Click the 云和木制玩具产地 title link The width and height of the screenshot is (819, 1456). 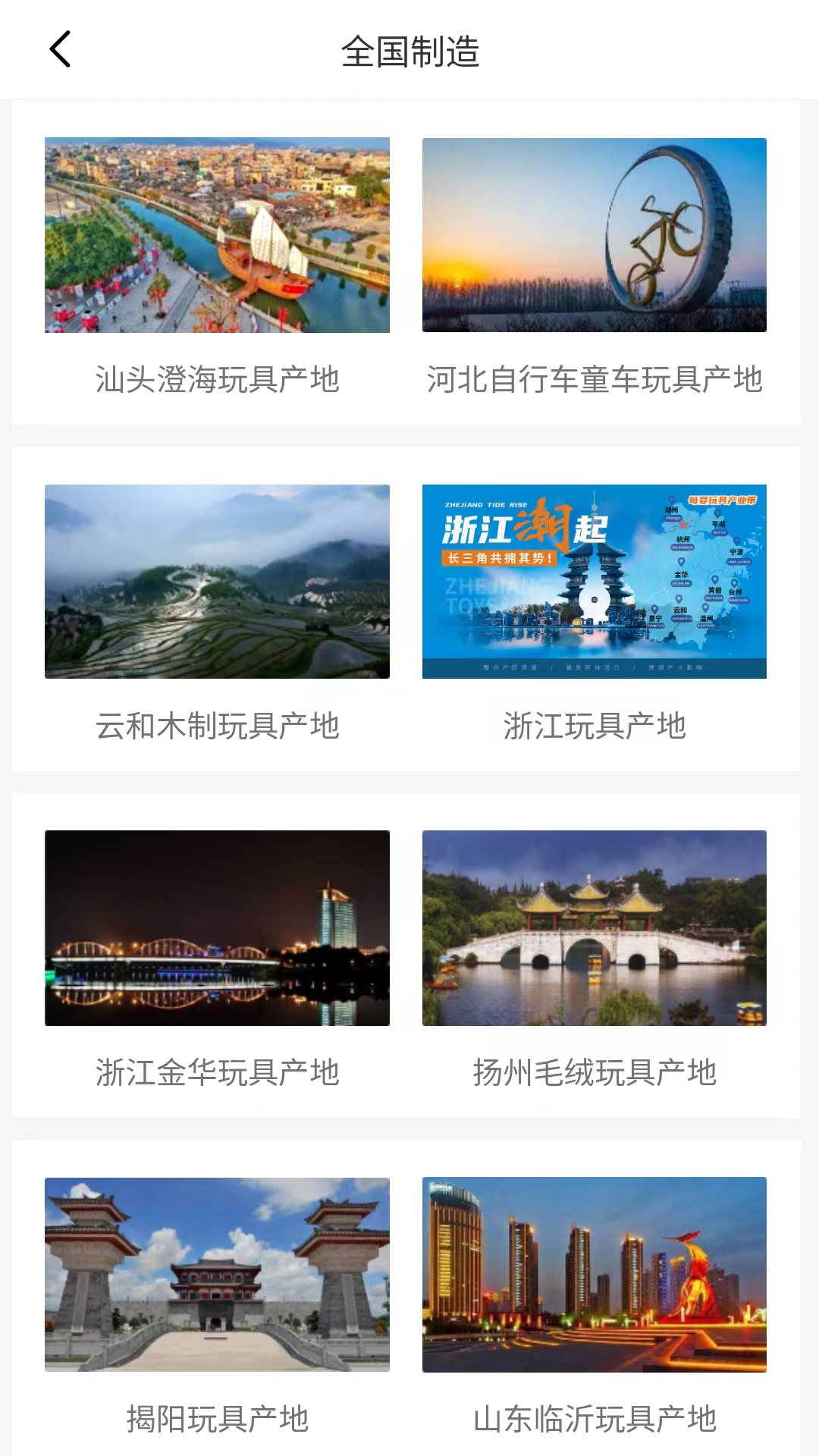tap(218, 726)
